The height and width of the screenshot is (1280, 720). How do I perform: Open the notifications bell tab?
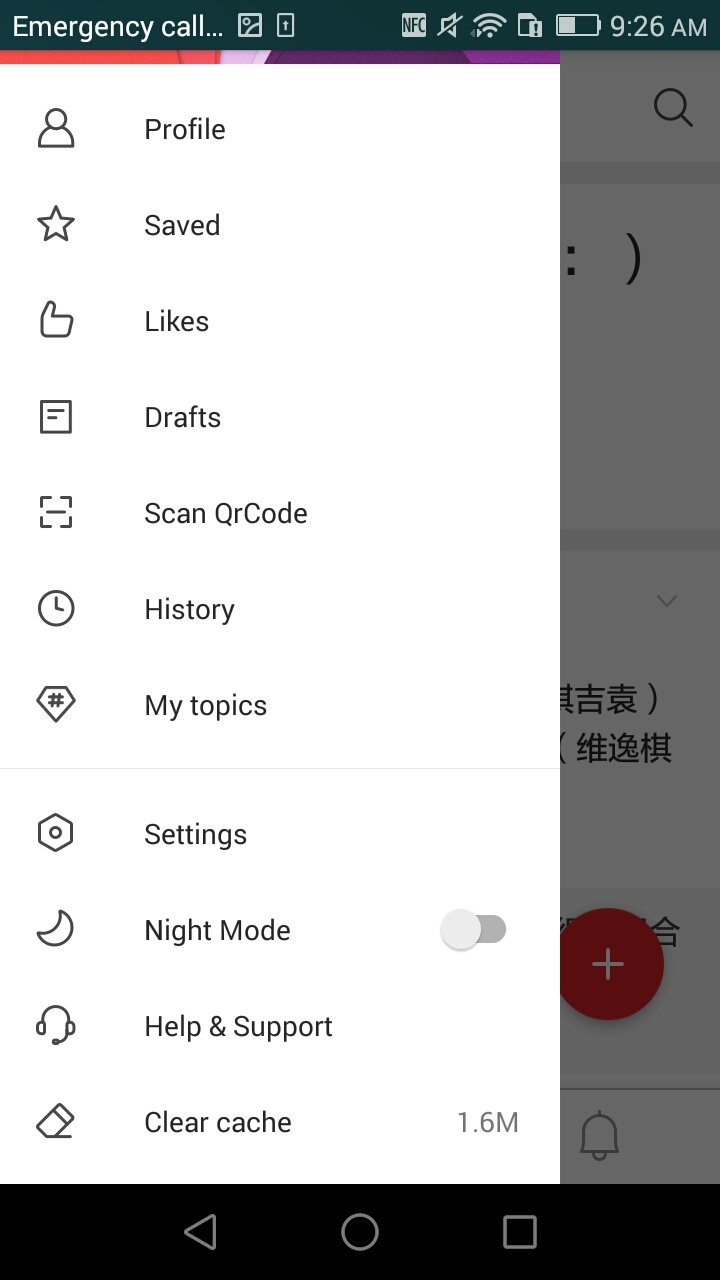click(599, 1137)
